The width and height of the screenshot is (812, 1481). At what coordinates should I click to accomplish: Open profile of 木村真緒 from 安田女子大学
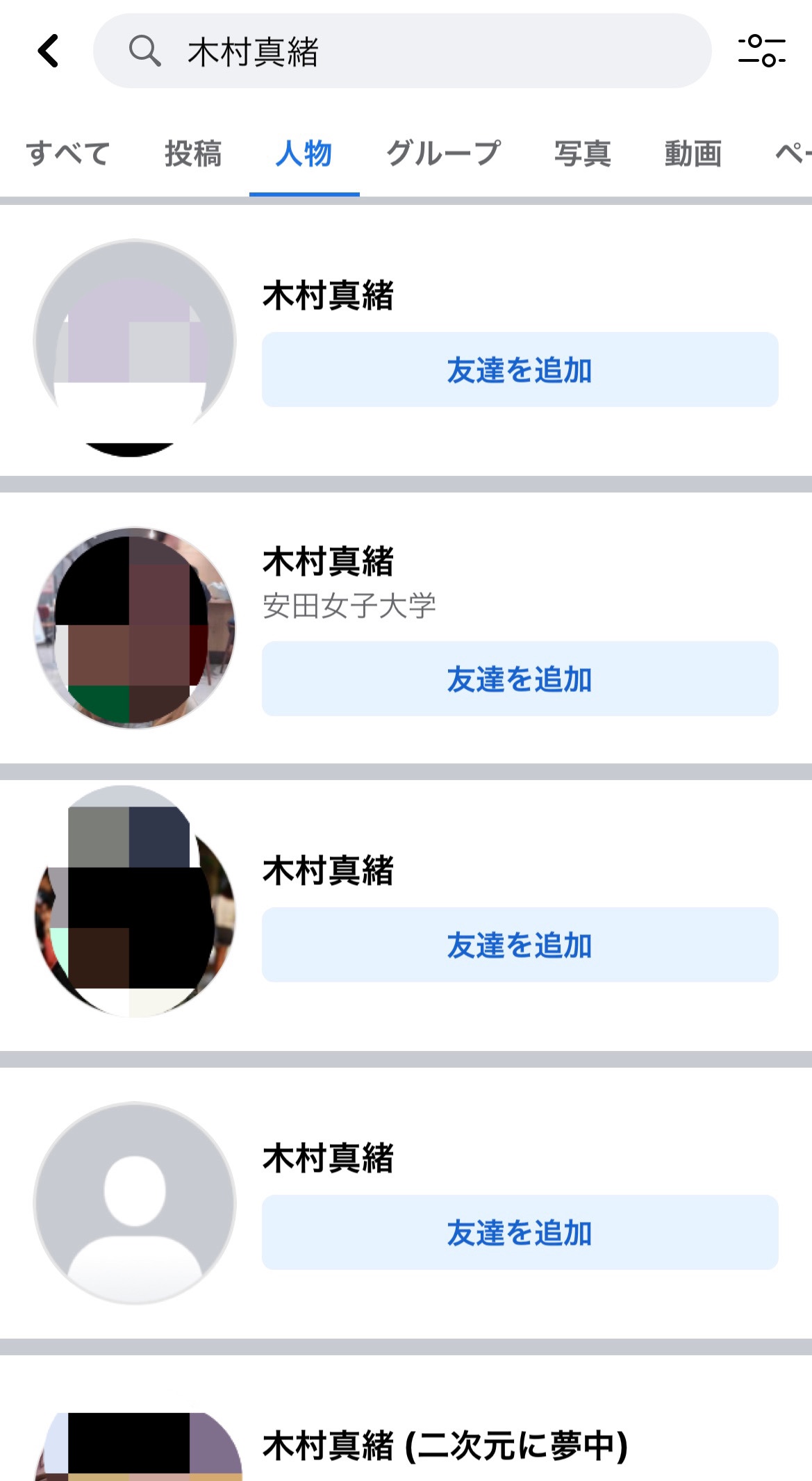point(328,562)
